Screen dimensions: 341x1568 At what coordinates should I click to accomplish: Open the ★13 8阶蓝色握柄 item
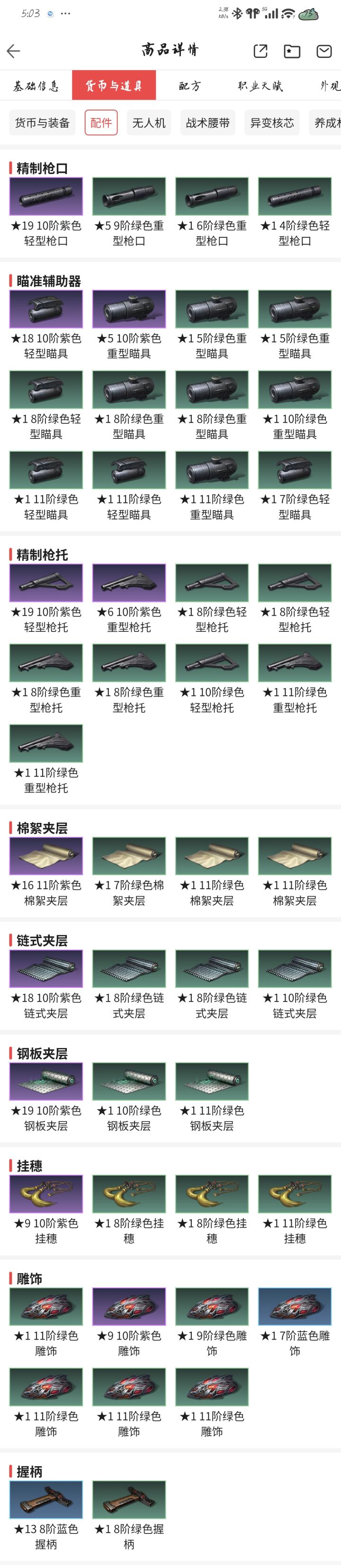46,1516
